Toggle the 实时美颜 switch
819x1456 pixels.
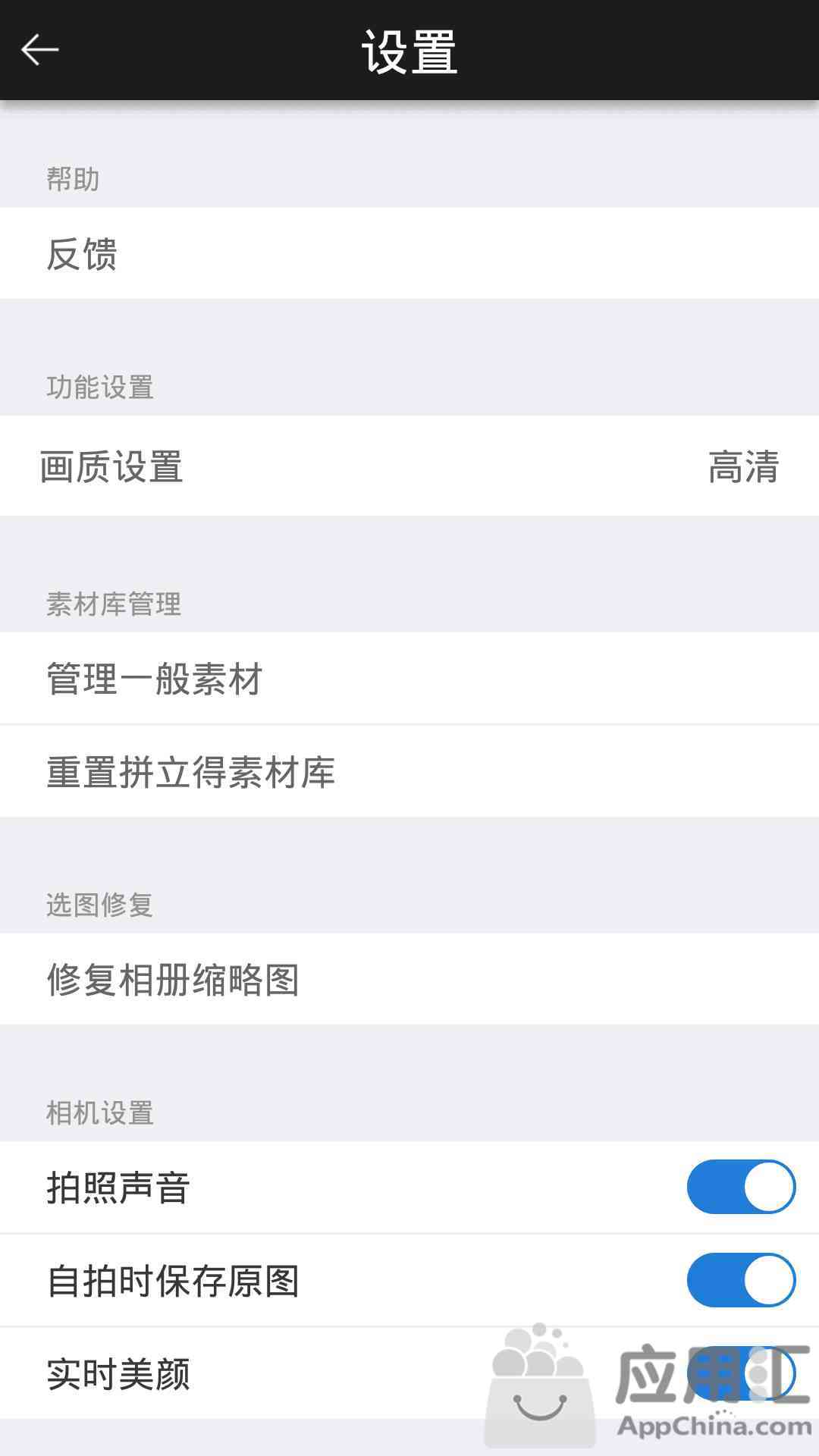741,1373
